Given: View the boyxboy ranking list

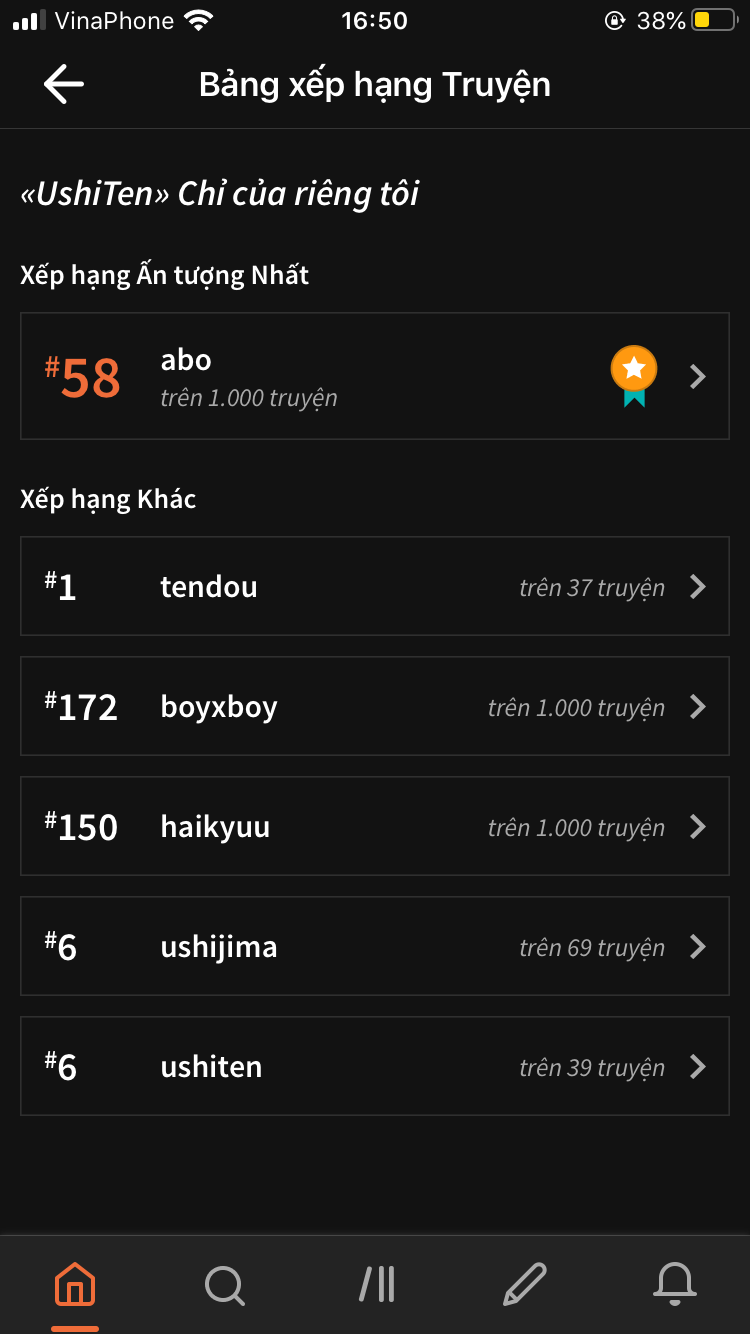Looking at the screenshot, I should tap(375, 706).
